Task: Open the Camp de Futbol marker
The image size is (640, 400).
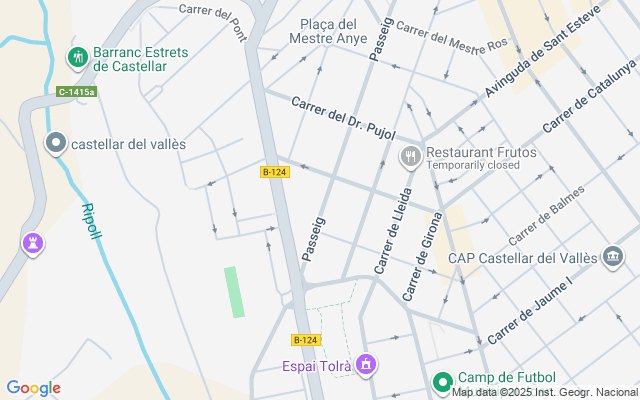Action: coord(443,381)
